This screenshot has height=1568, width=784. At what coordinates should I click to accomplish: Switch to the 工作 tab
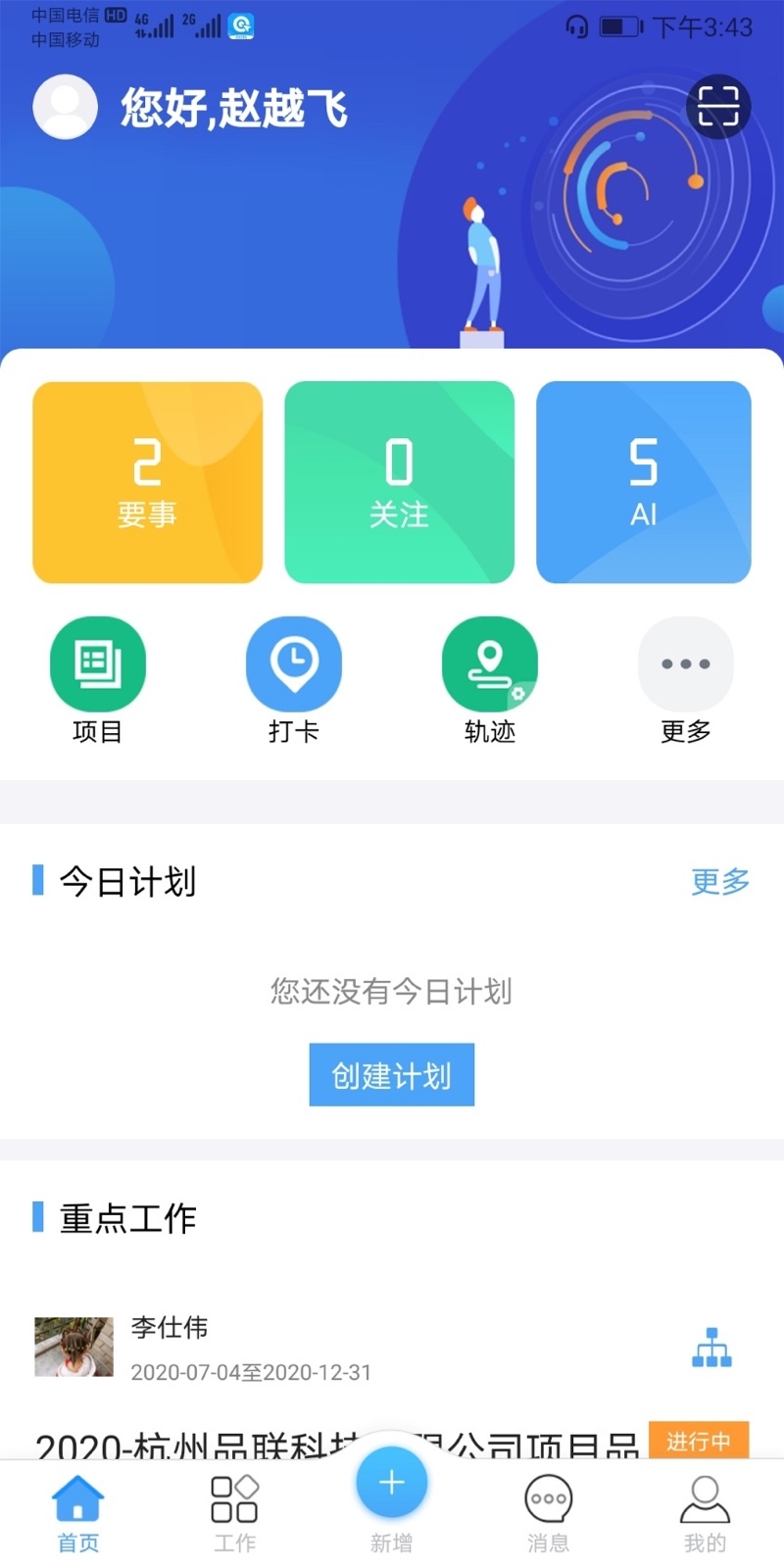[235, 1514]
